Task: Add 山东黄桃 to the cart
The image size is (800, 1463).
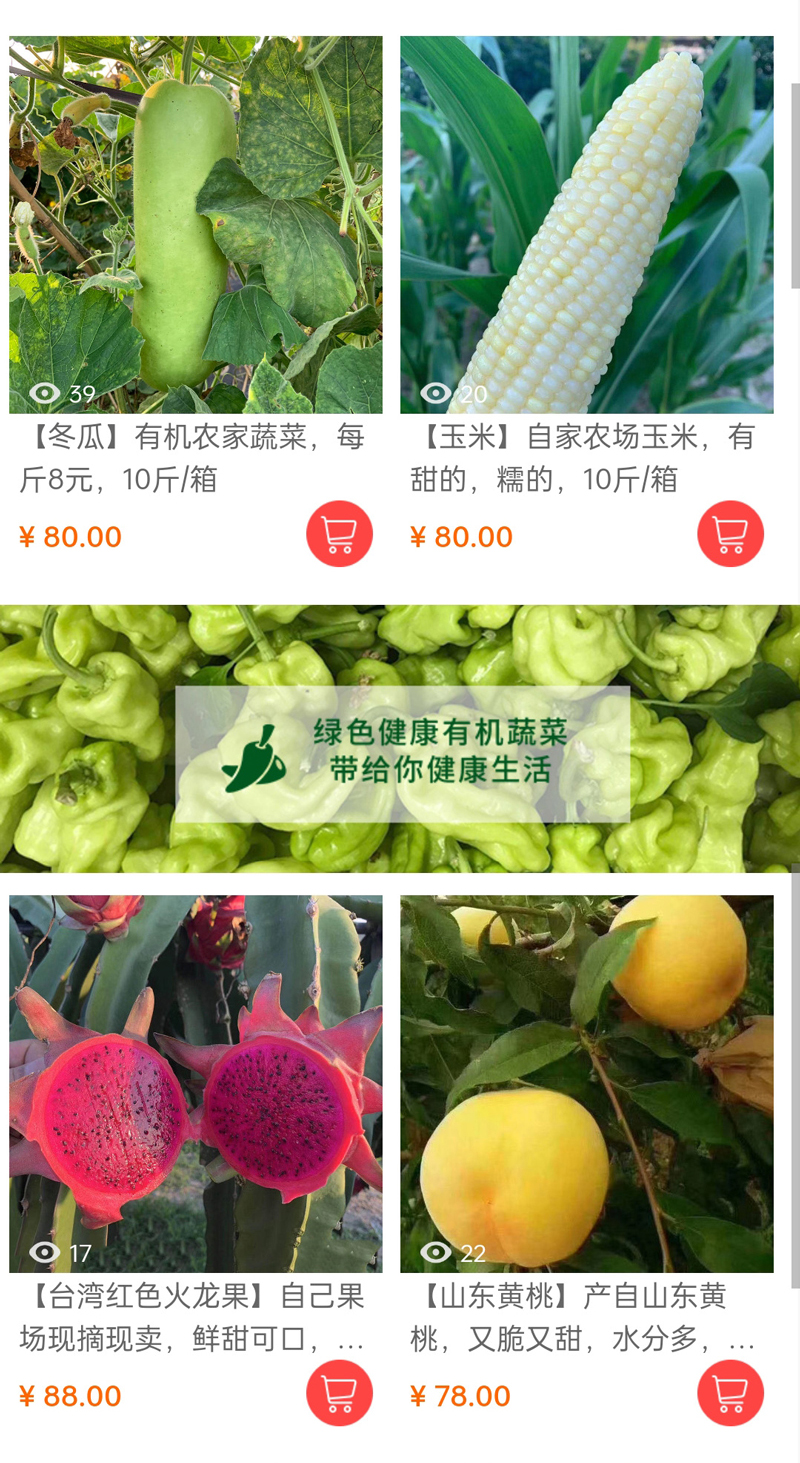Action: coord(730,1393)
